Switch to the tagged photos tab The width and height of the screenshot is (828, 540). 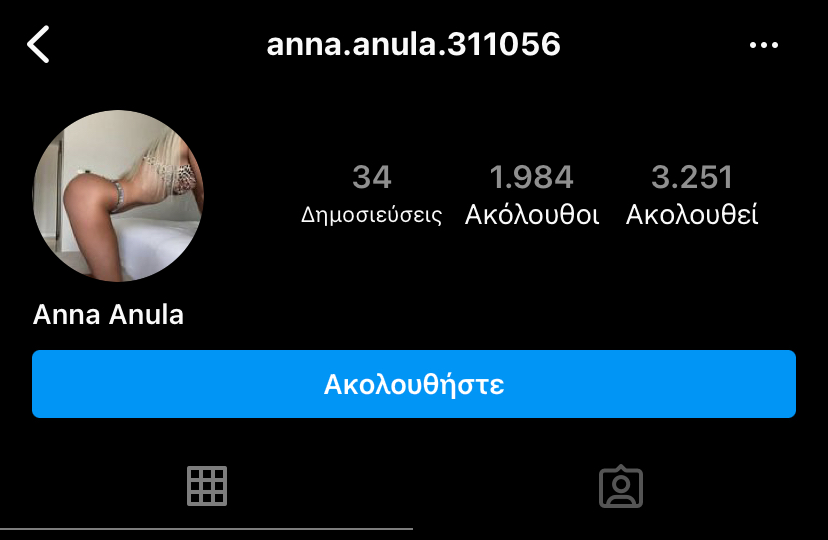pyautogui.click(x=620, y=486)
